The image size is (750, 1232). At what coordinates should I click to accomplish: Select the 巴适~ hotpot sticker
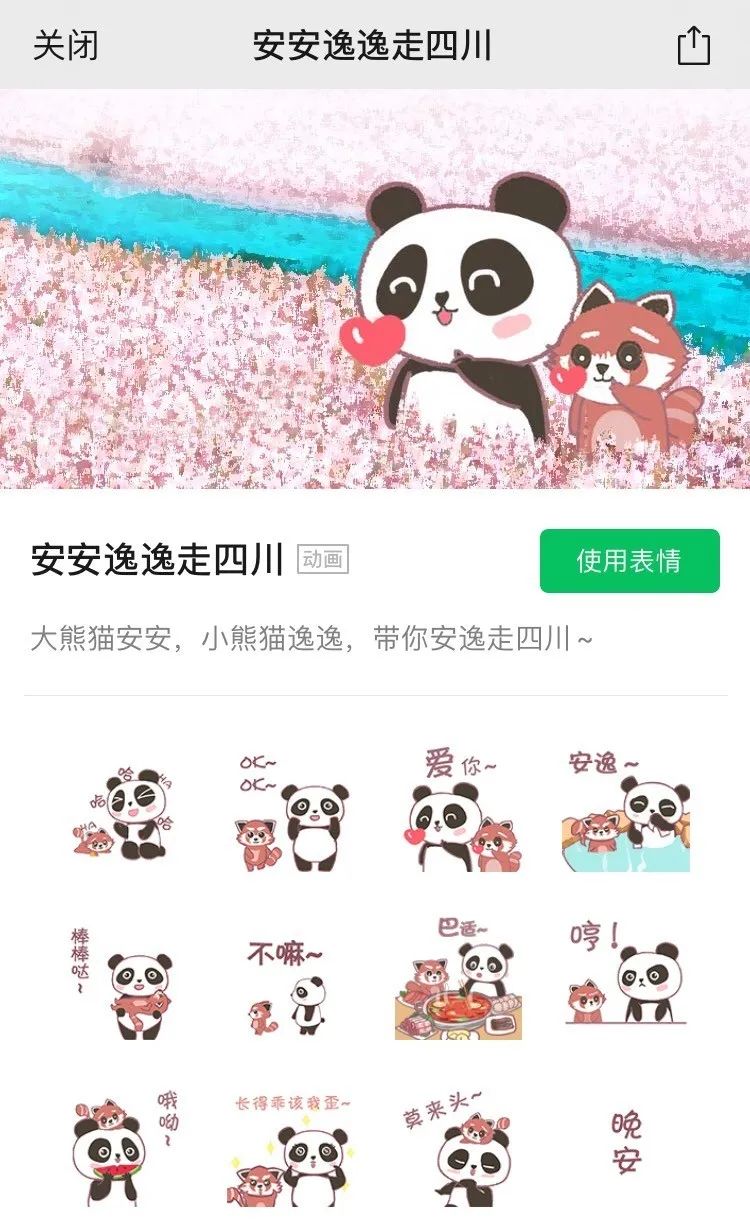coord(460,980)
